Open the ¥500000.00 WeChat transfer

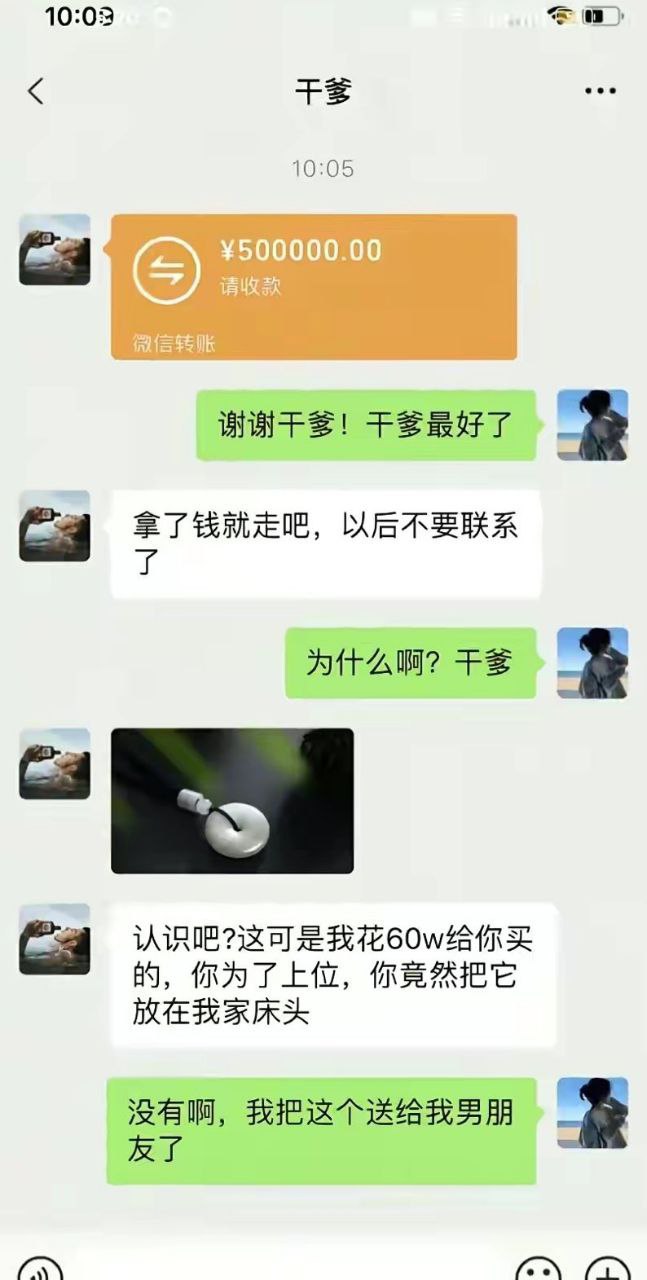click(x=314, y=286)
